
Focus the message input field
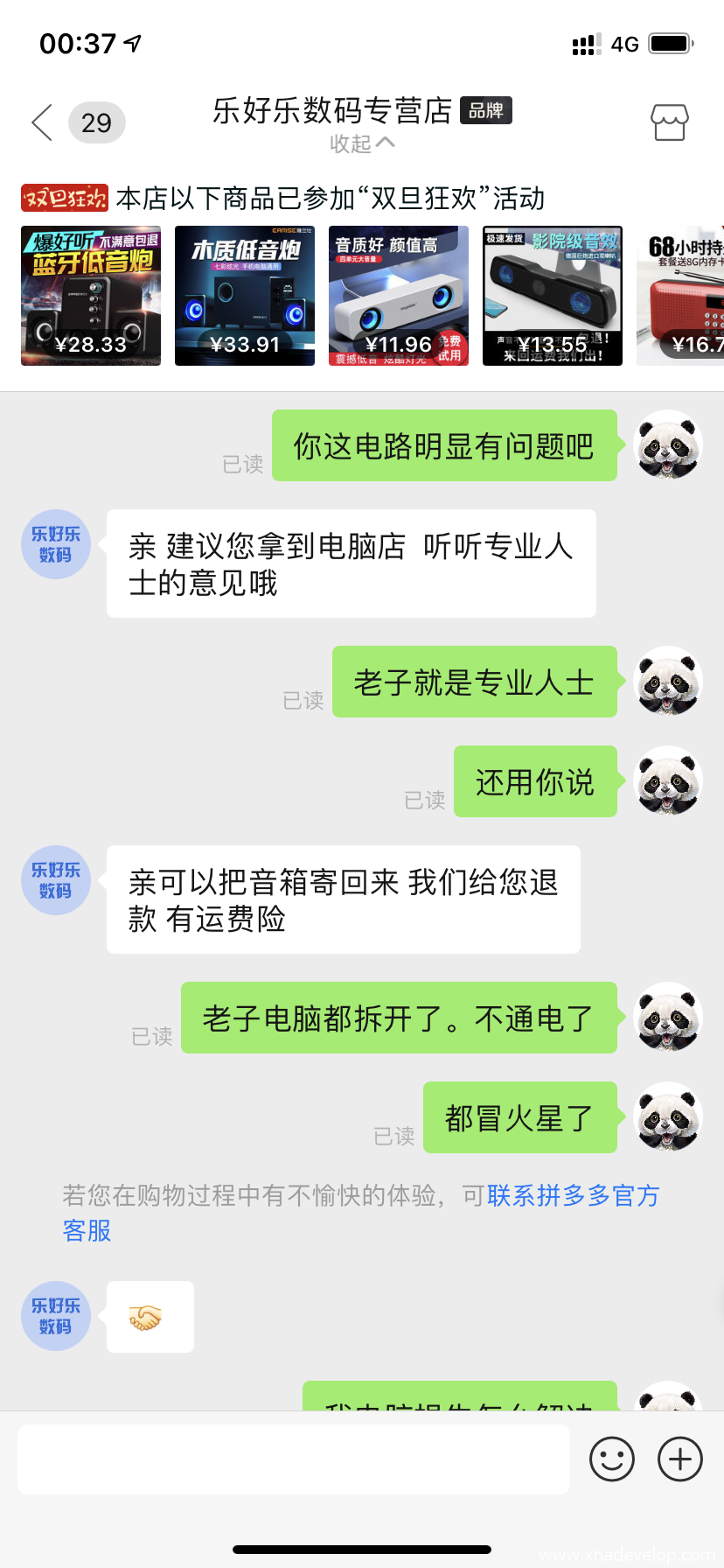294,1459
